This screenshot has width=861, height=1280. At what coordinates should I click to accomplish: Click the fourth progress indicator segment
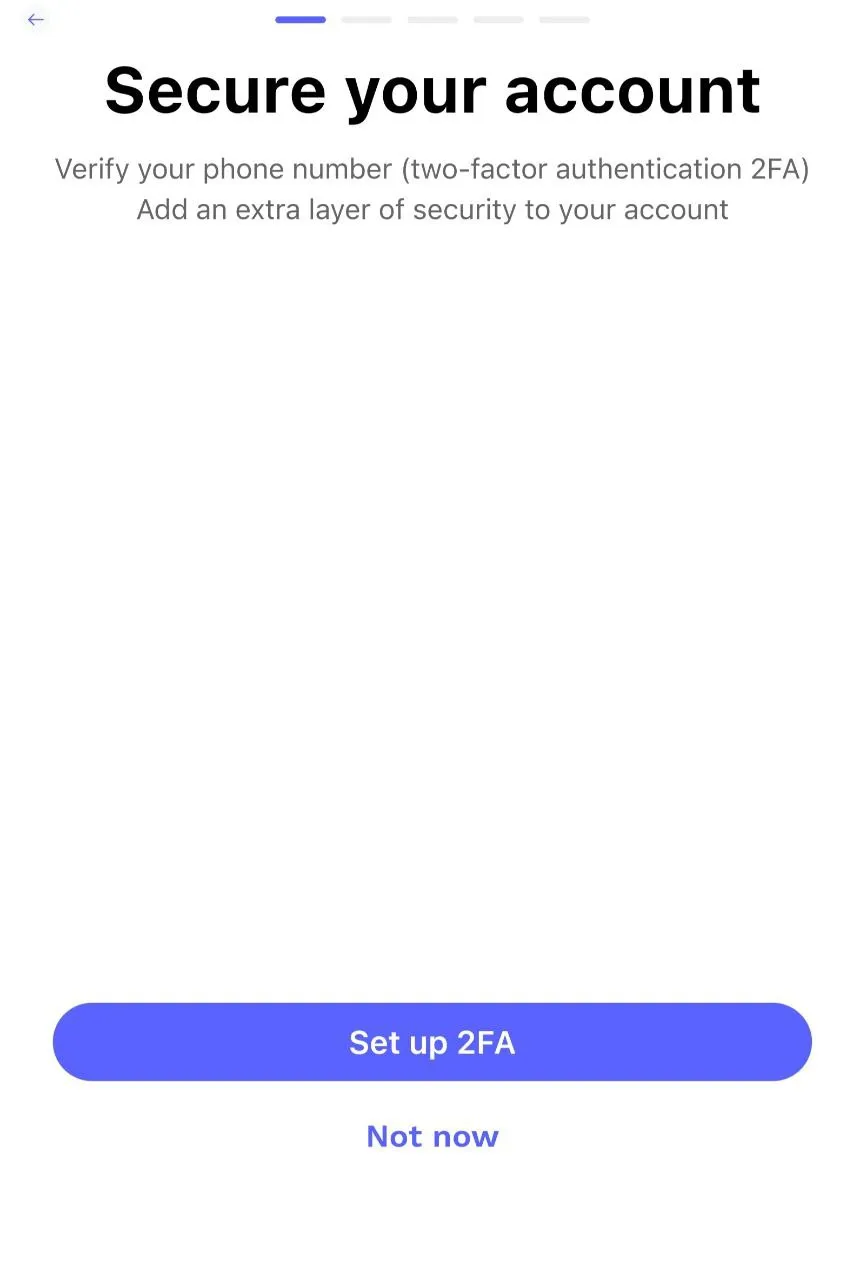498,19
